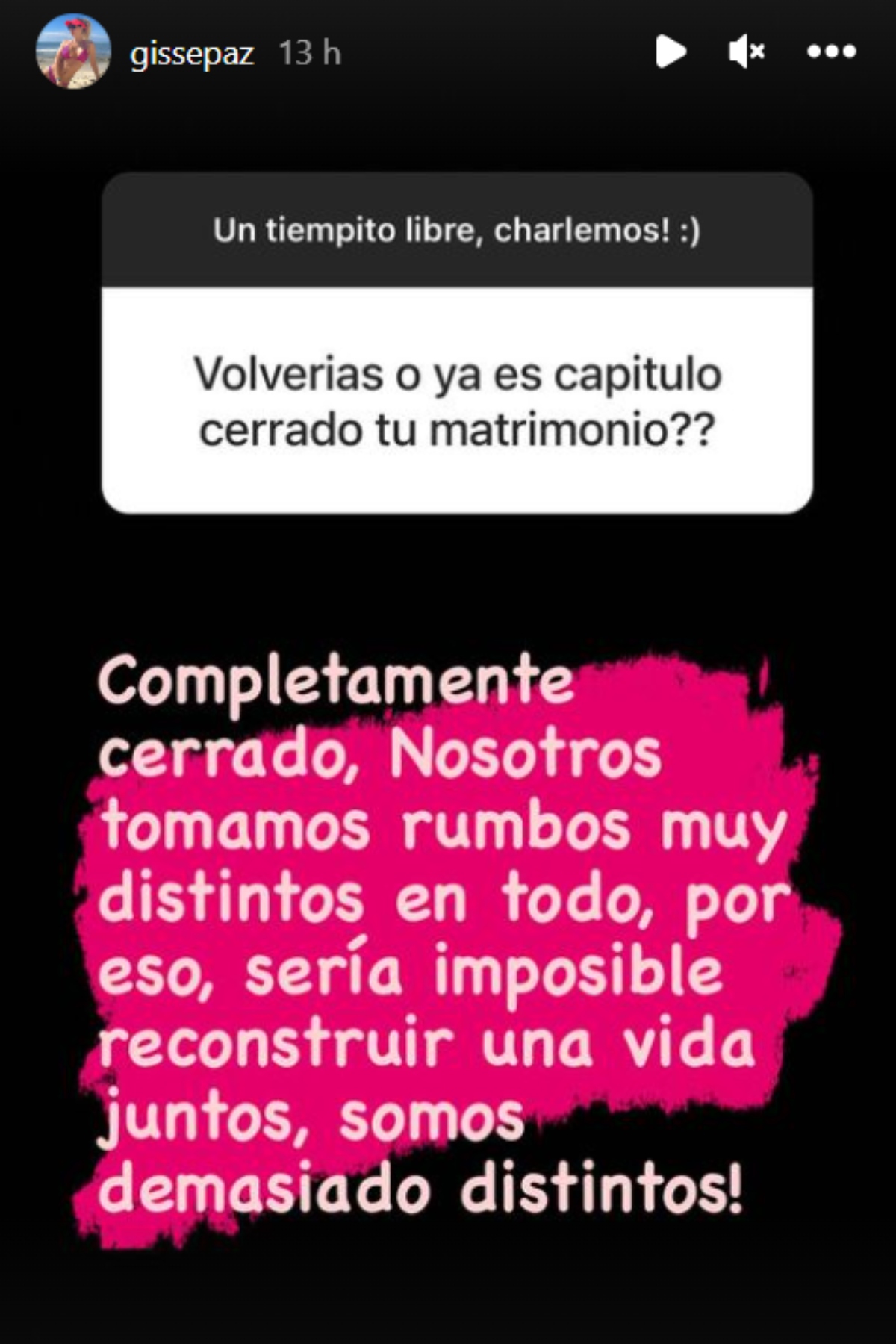
Task: Open the gissepaz username link
Action: [x=192, y=54]
